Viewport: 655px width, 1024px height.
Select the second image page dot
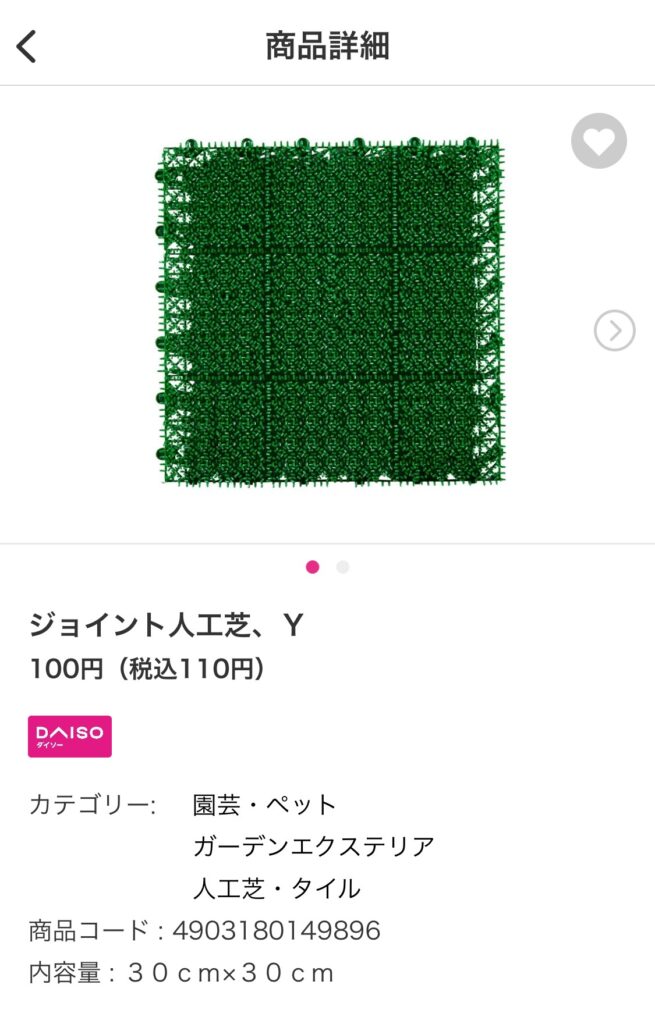[343, 567]
